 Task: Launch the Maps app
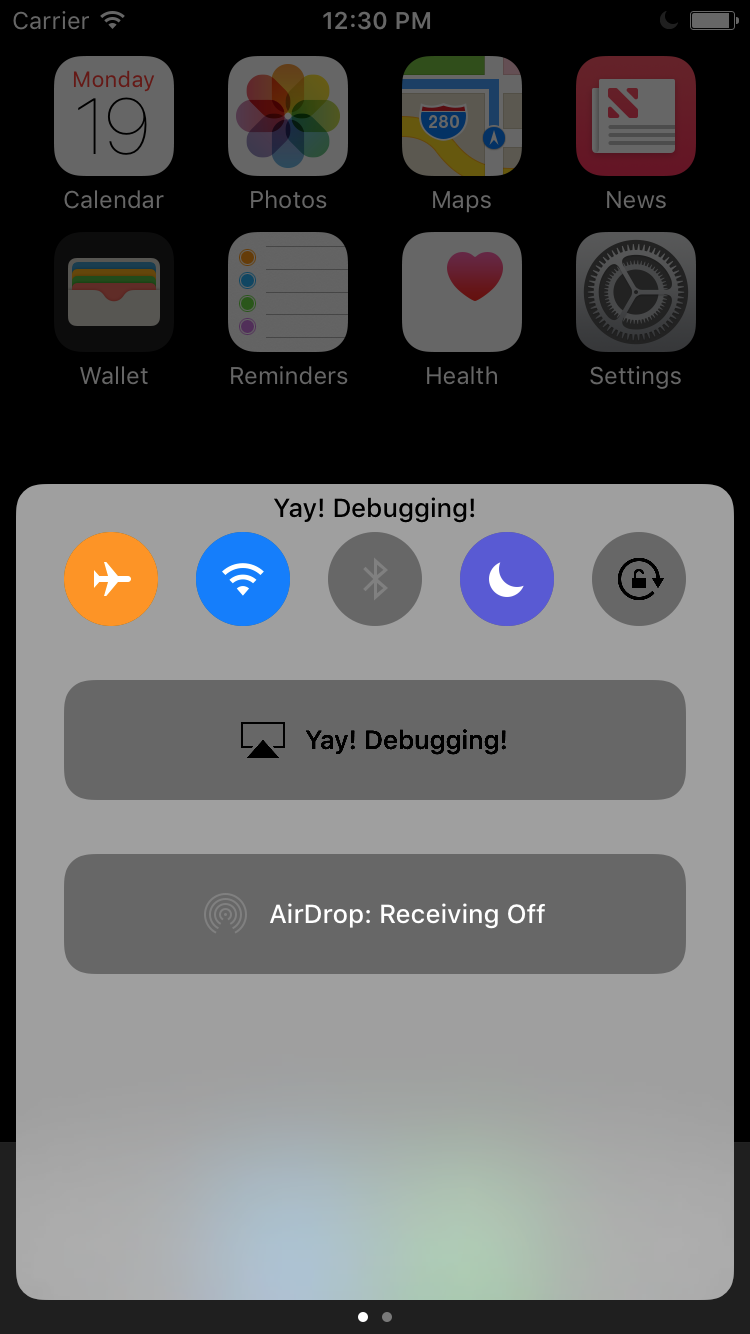461,116
